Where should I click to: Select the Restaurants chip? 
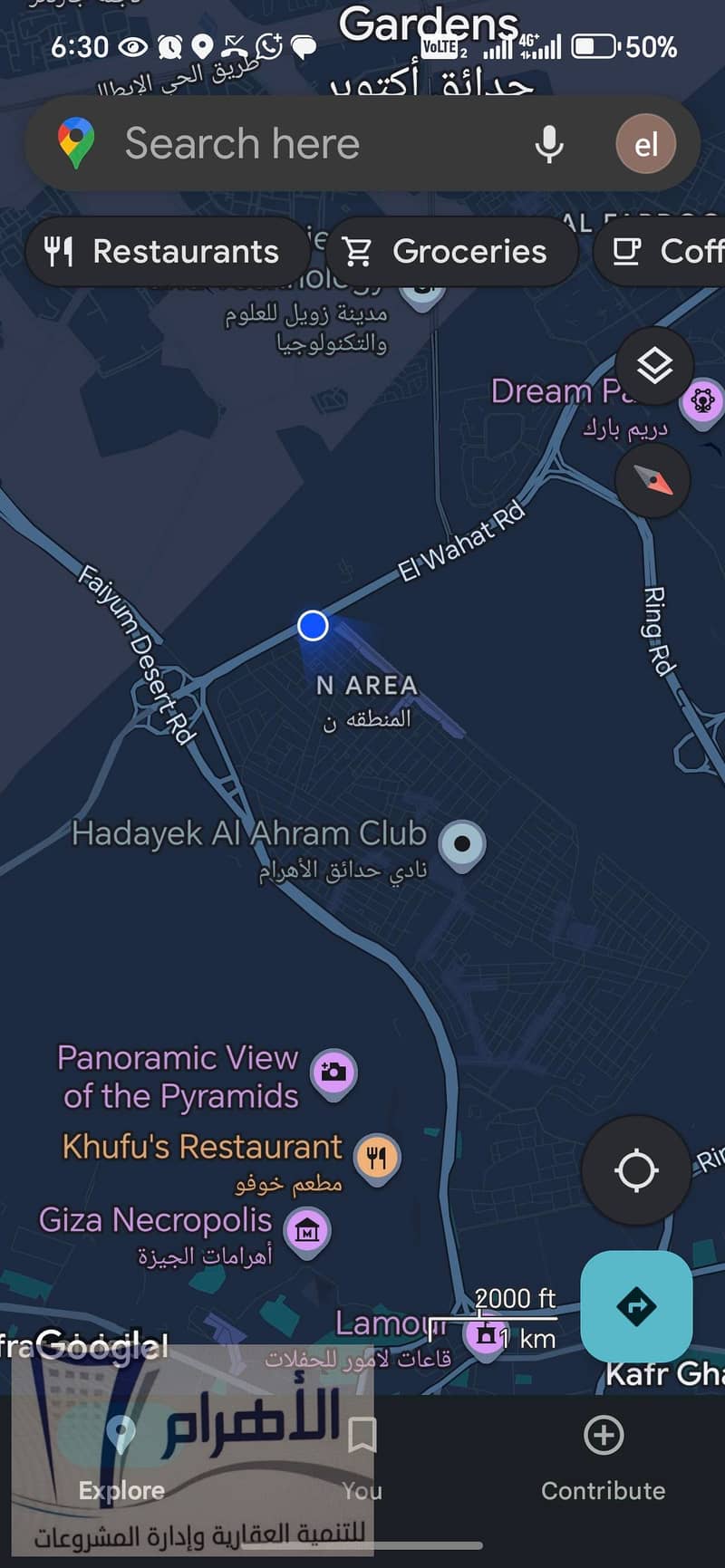166,252
